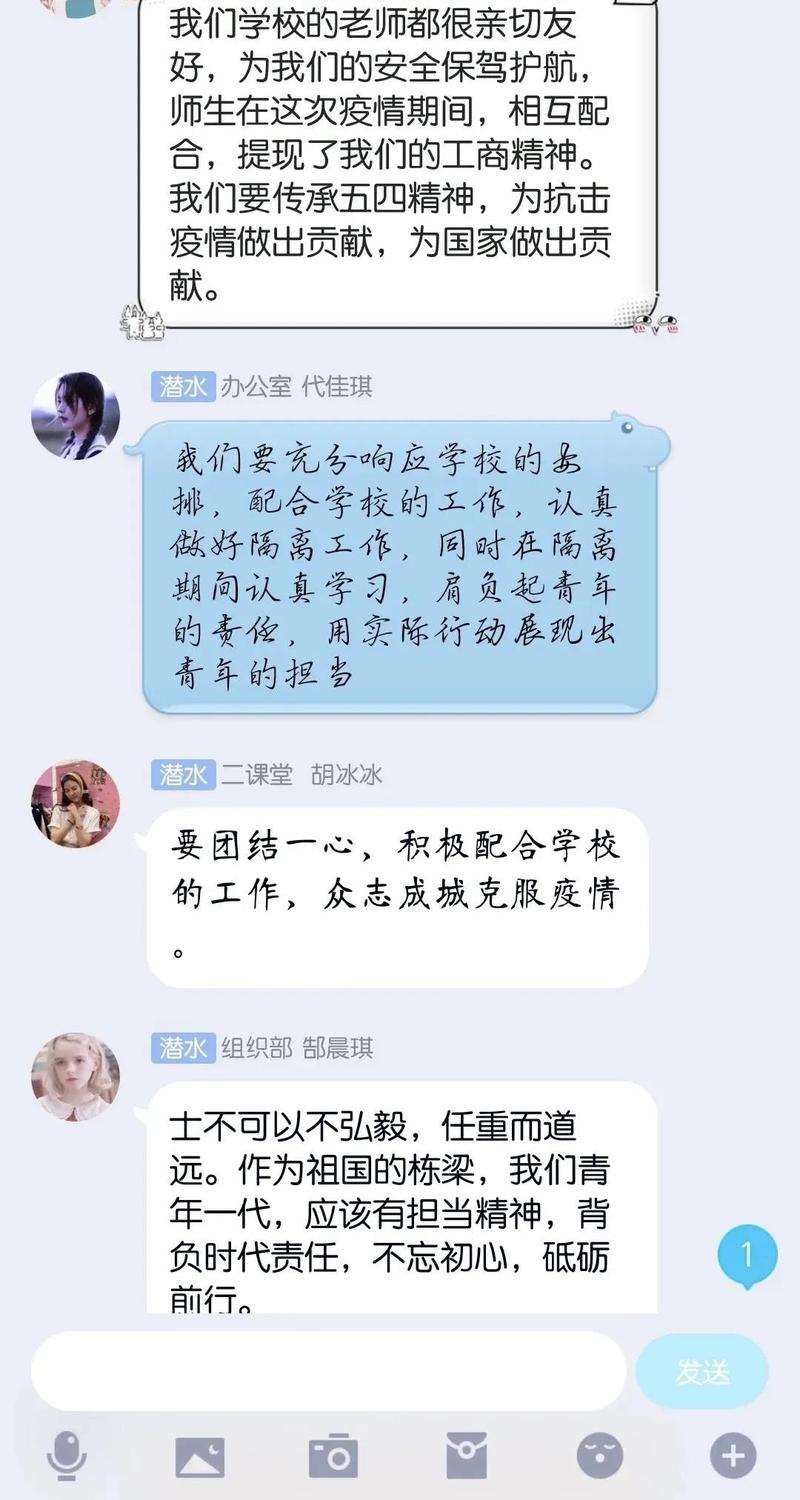
Task: Open the camera to take a photo
Action: (333, 1455)
